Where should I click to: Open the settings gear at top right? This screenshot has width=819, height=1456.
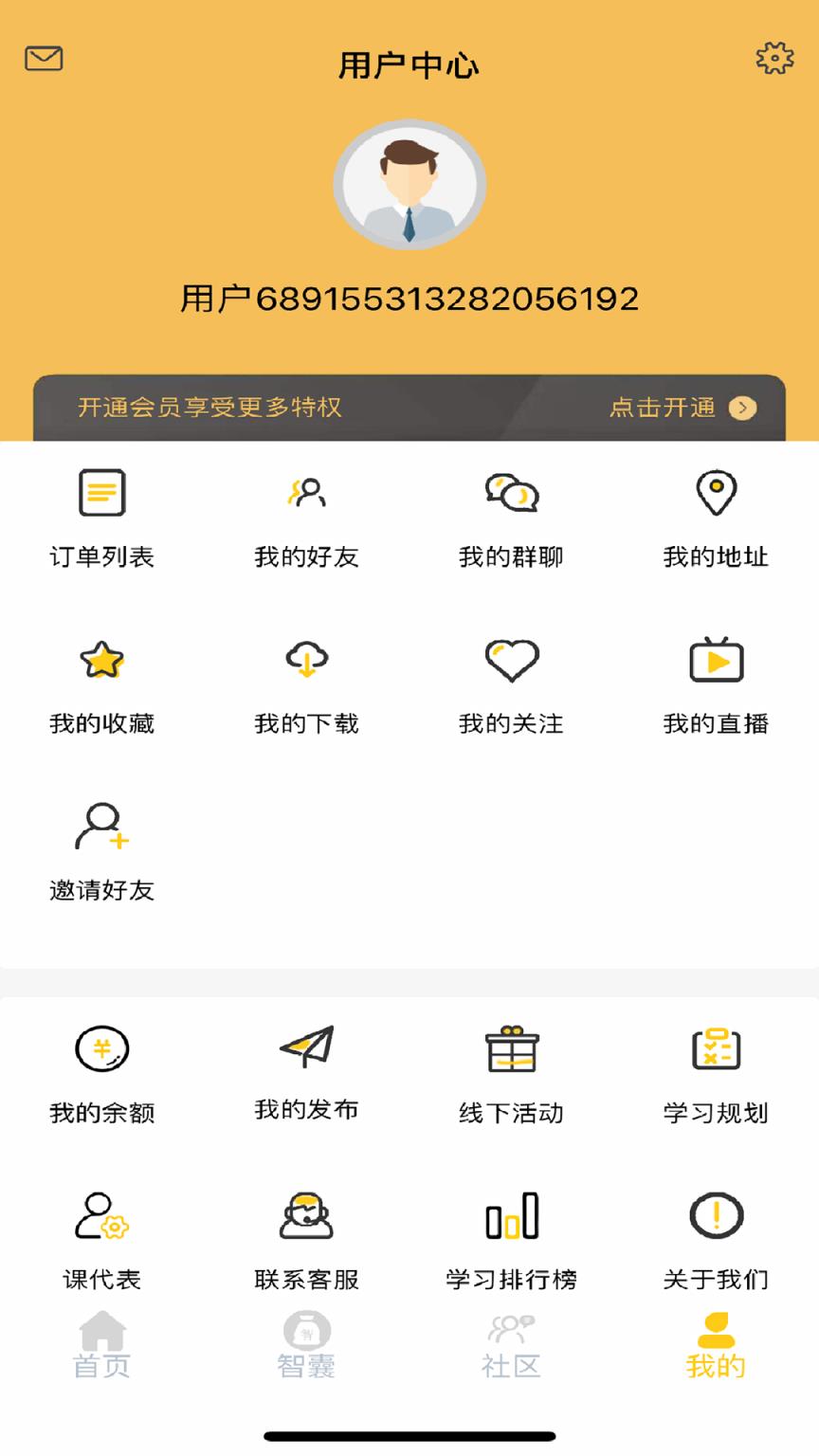pos(774,57)
